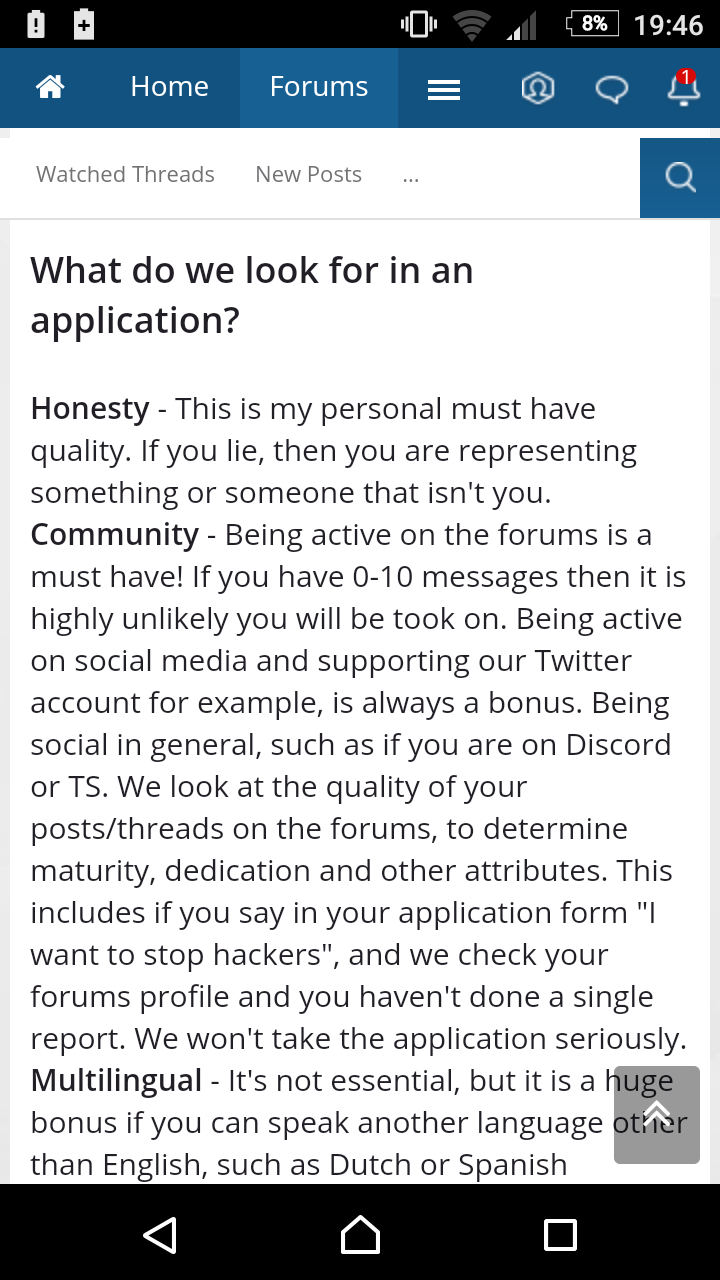720x1280 pixels.
Task: Tap the system back button
Action: point(160,1234)
